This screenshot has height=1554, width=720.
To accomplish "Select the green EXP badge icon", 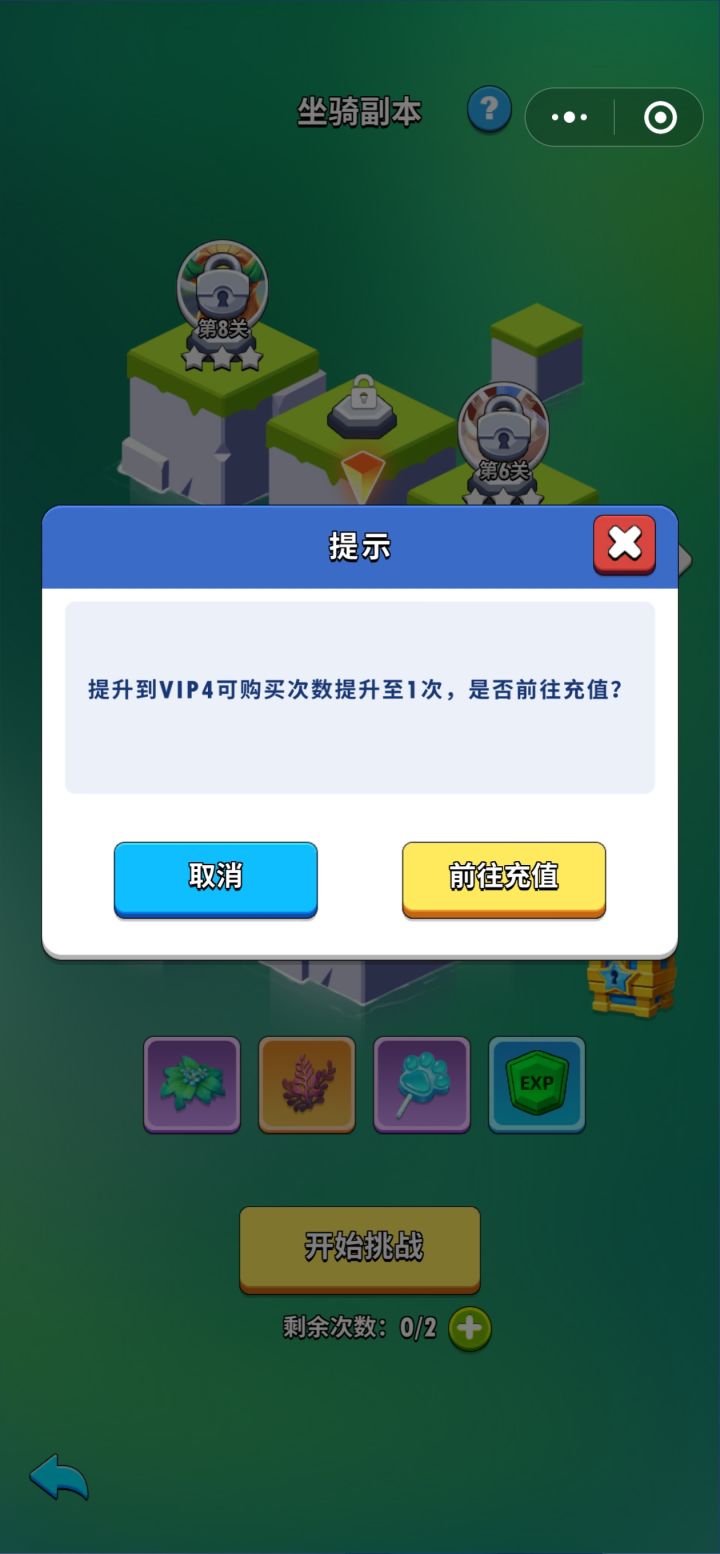I will [536, 1084].
